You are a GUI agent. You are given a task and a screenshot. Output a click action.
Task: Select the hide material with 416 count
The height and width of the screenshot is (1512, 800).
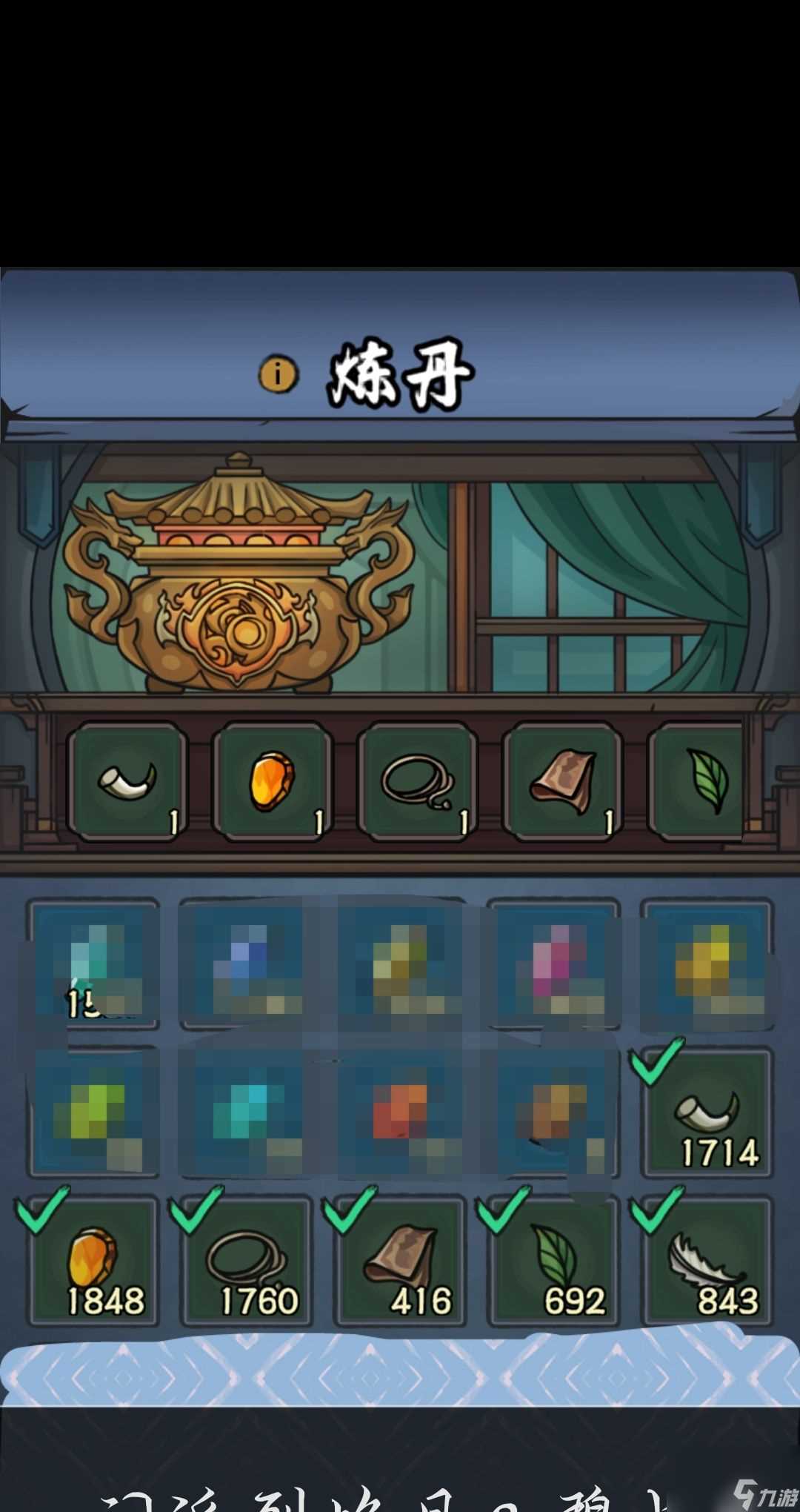tap(401, 1261)
